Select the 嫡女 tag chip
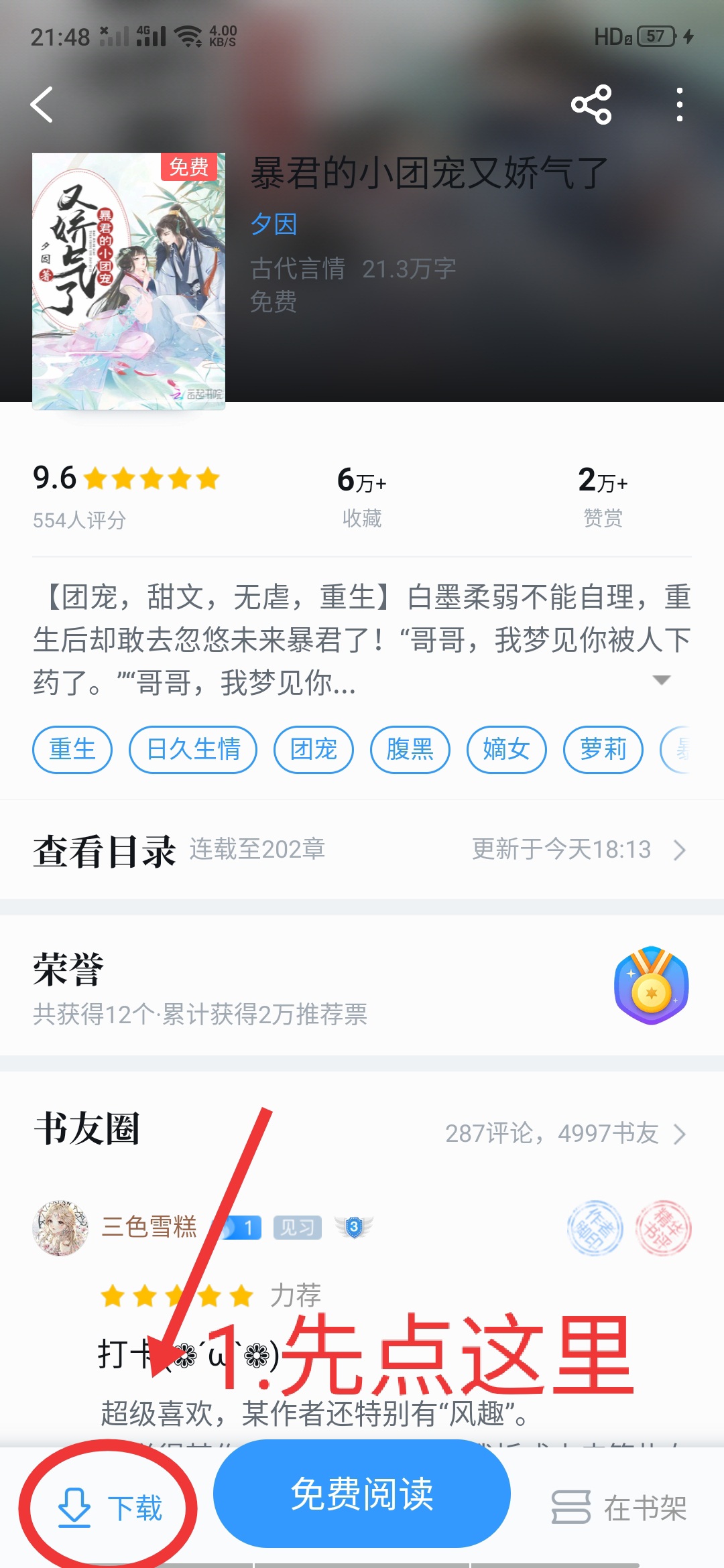 [506, 749]
